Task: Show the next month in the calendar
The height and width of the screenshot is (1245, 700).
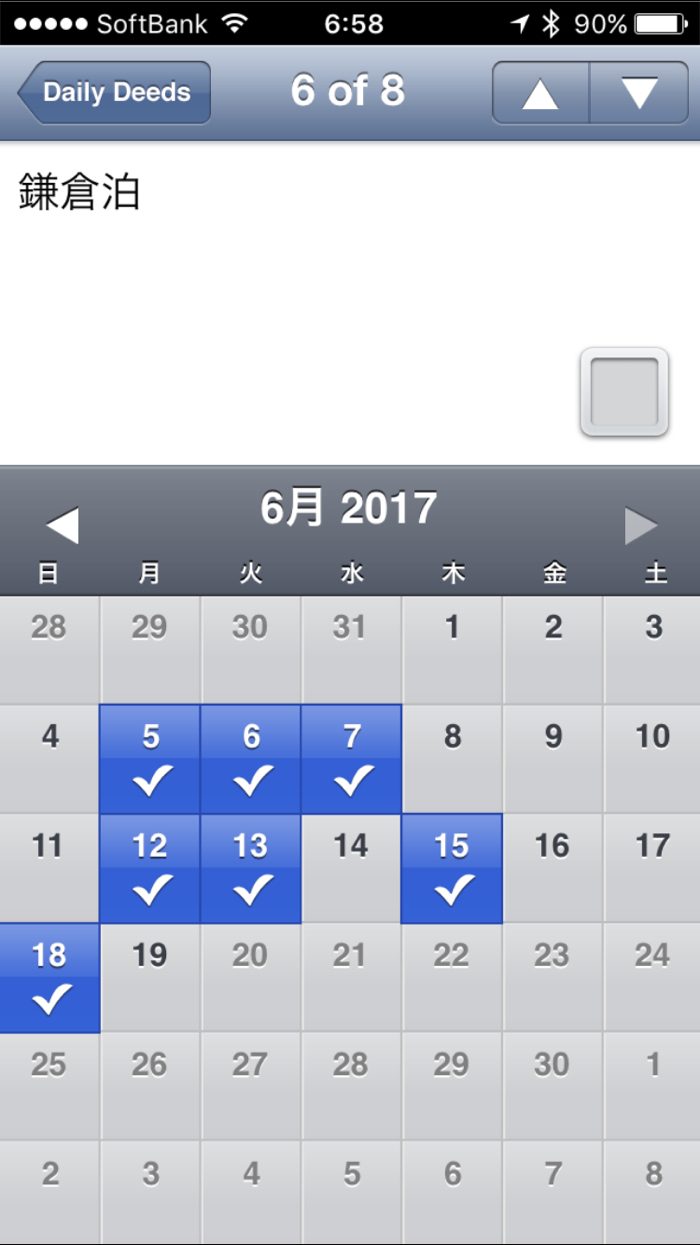Action: (641, 526)
